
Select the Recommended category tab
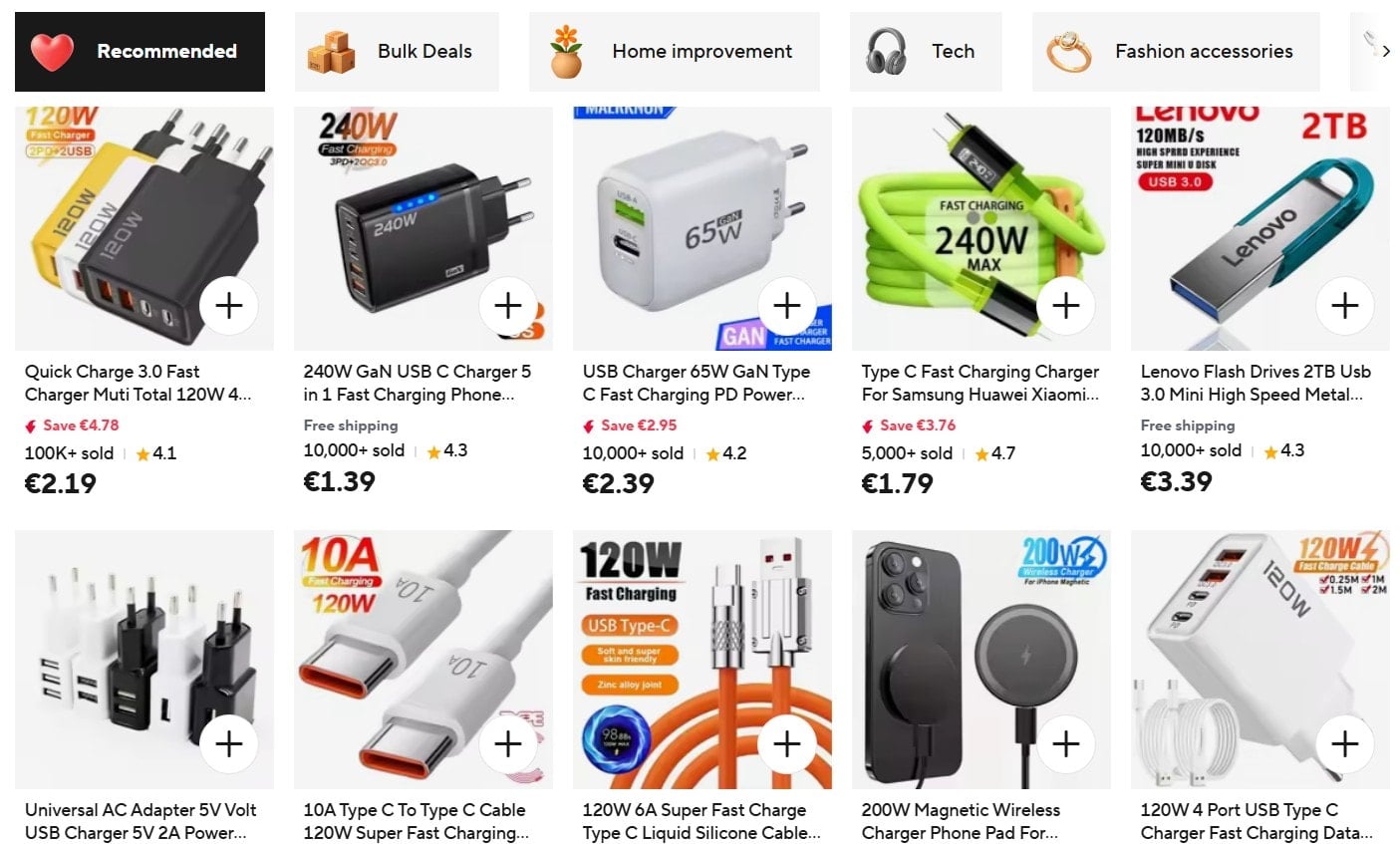tap(140, 52)
